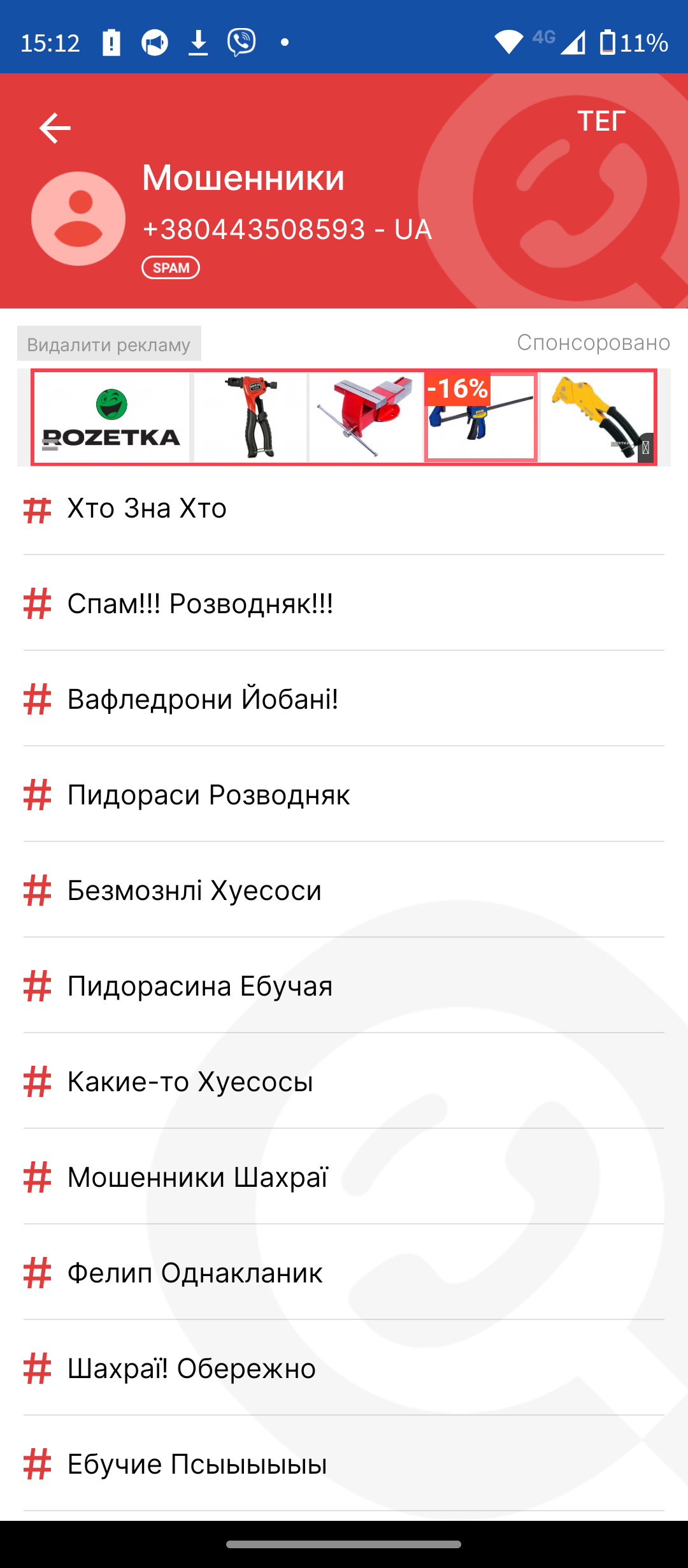Select the tag Хто Зна Хто
The image size is (688, 1568).
(344, 508)
